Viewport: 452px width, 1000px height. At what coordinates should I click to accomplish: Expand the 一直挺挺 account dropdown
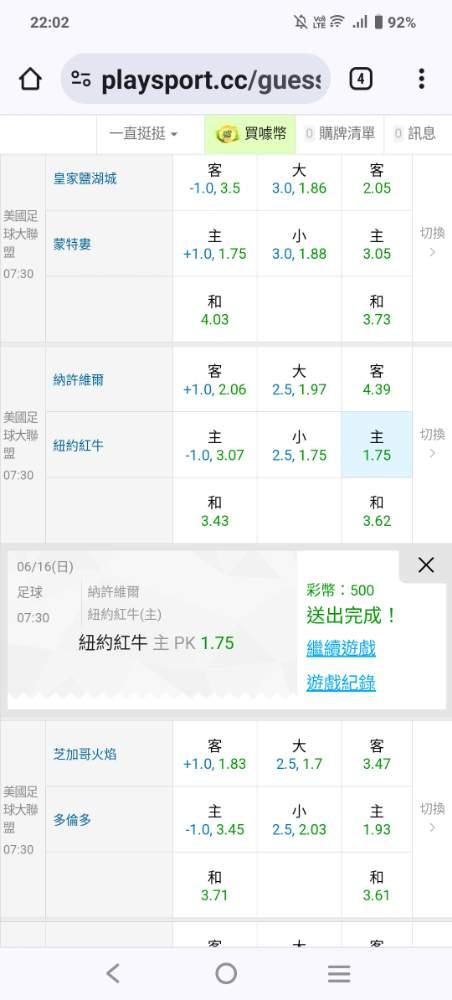pos(143,134)
